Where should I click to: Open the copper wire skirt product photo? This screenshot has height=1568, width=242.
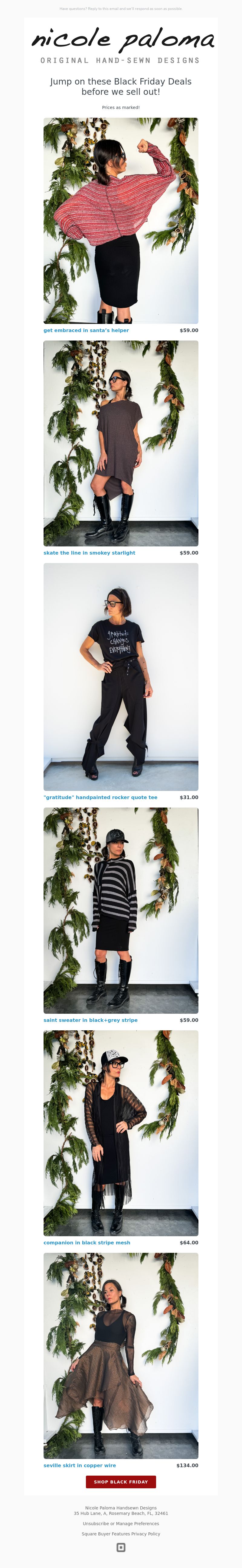coord(121,1355)
